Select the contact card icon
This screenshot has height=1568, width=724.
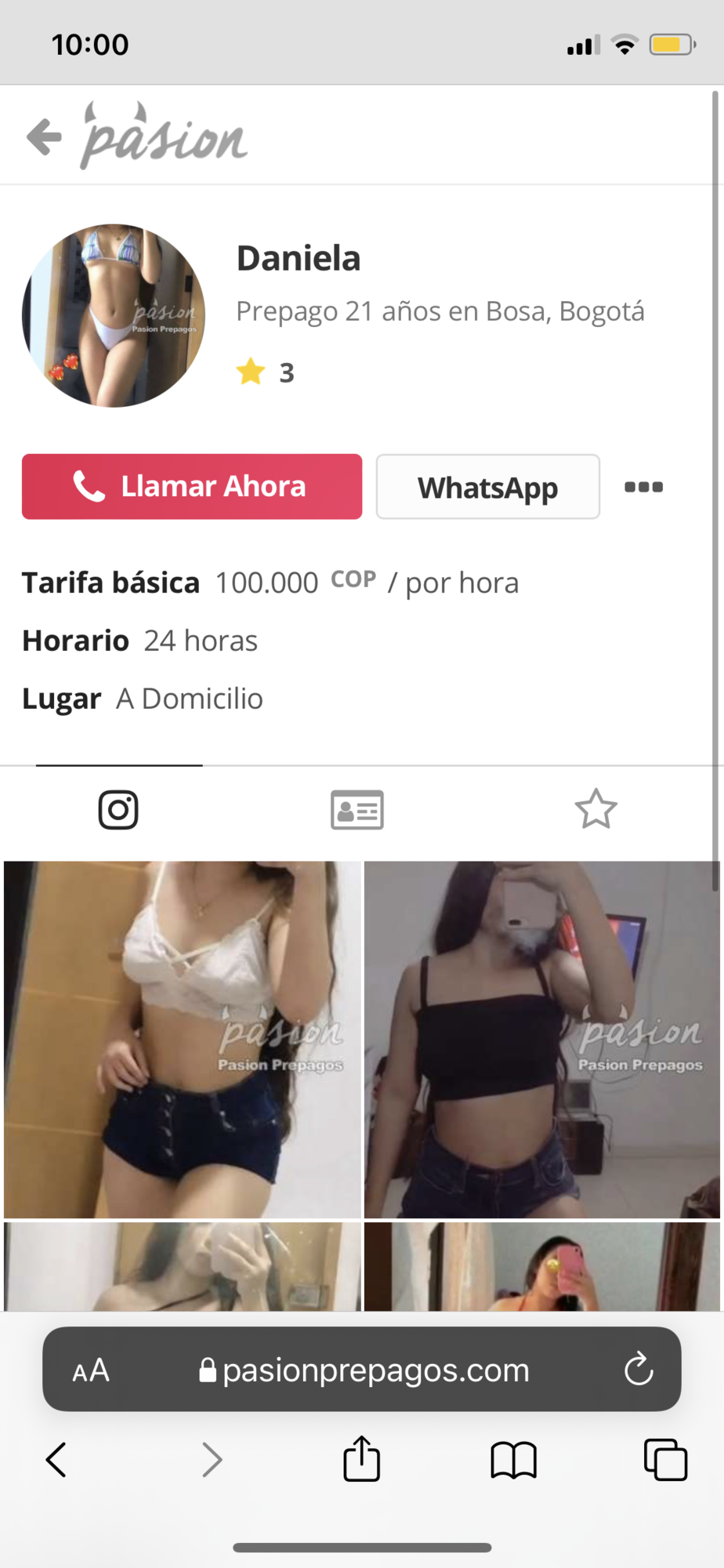tap(357, 809)
